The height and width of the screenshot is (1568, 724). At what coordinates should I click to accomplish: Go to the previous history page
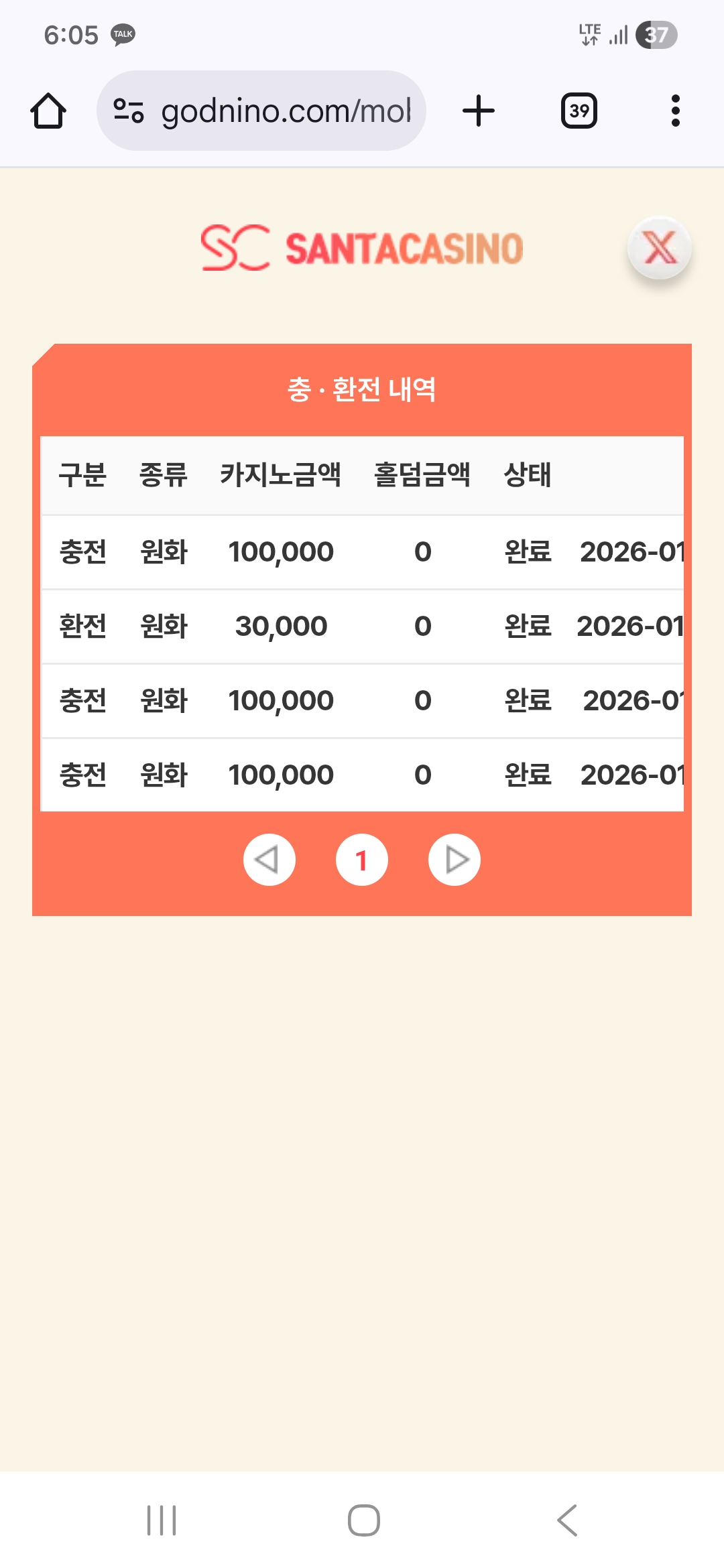(x=269, y=860)
